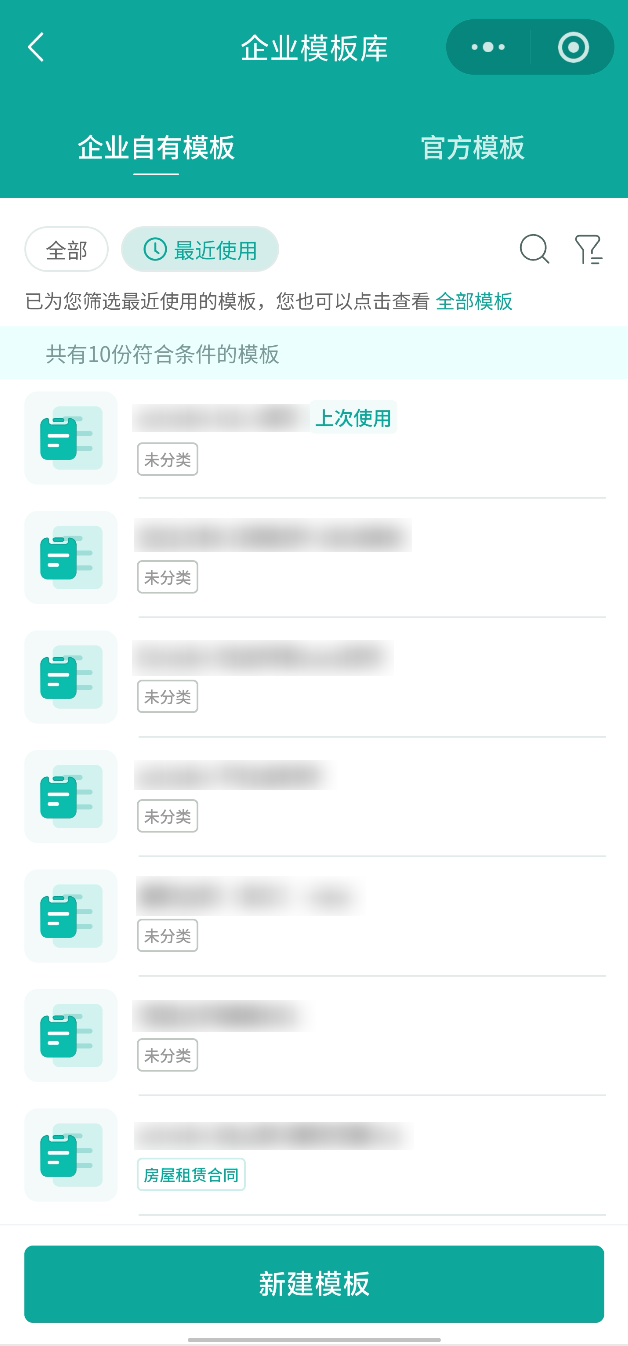Close the mini program with the circle icon
The width and height of the screenshot is (628, 1346).
(x=573, y=47)
